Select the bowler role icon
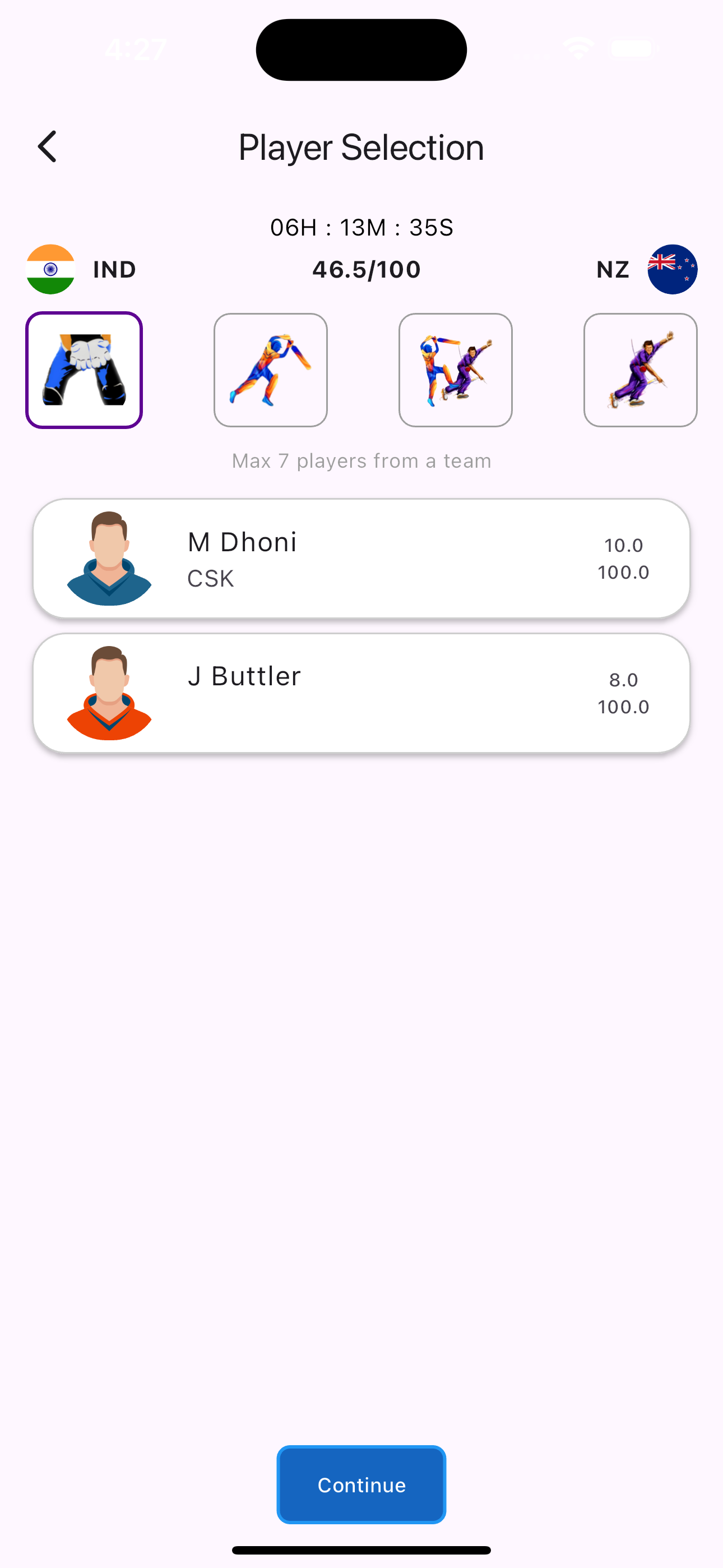 click(640, 370)
